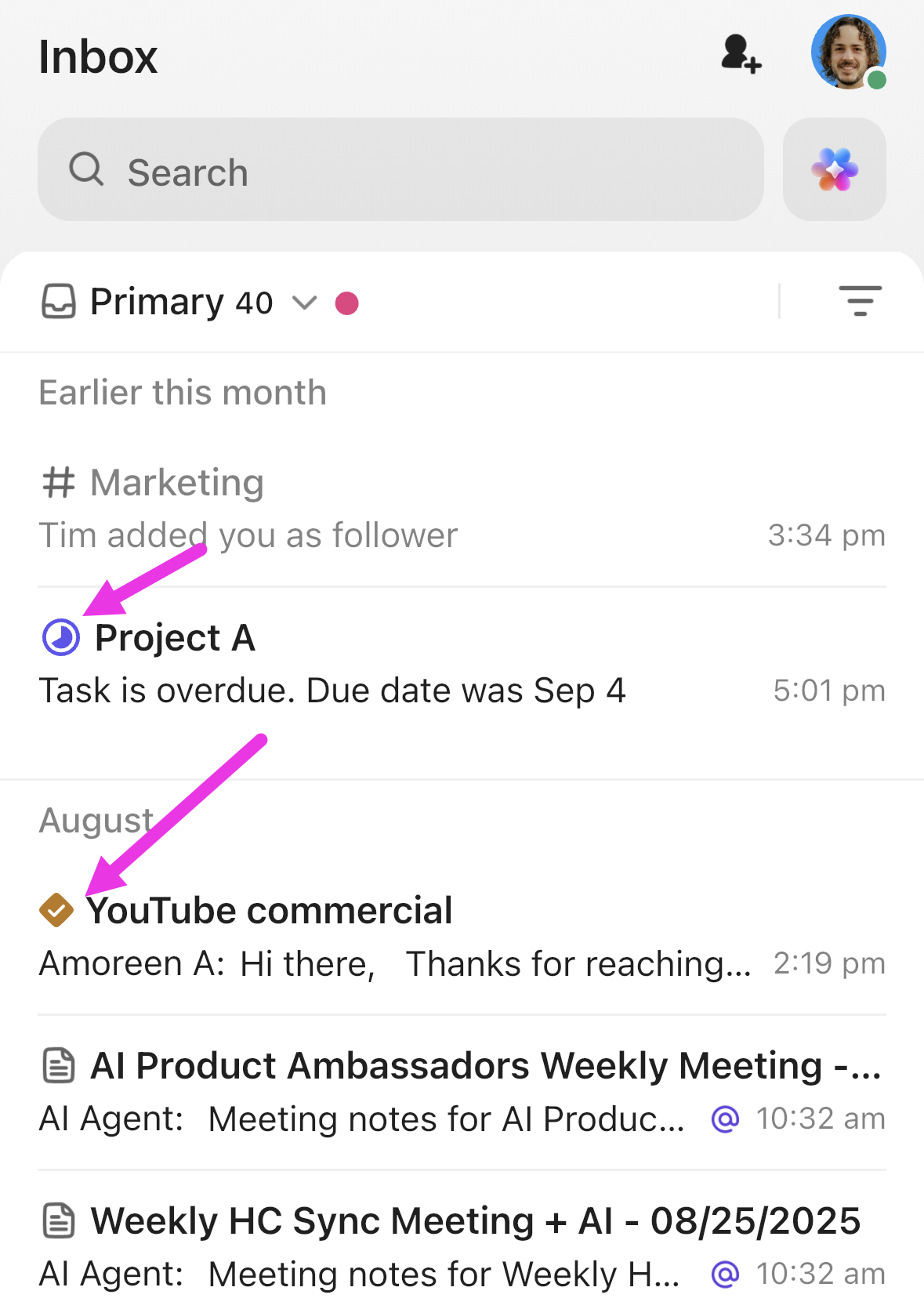Select the Marketing channel hashtag icon
The image size is (924, 1309).
pyautogui.click(x=60, y=482)
